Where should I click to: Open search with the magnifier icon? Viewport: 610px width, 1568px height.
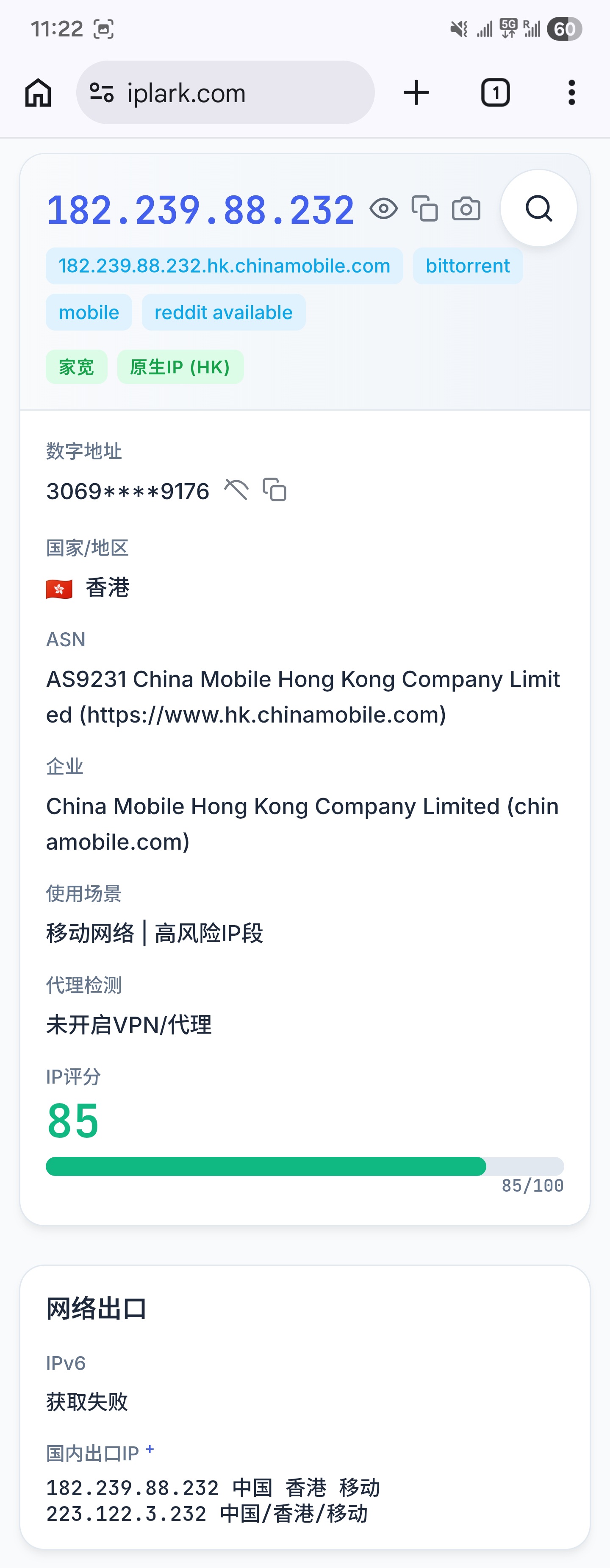538,209
